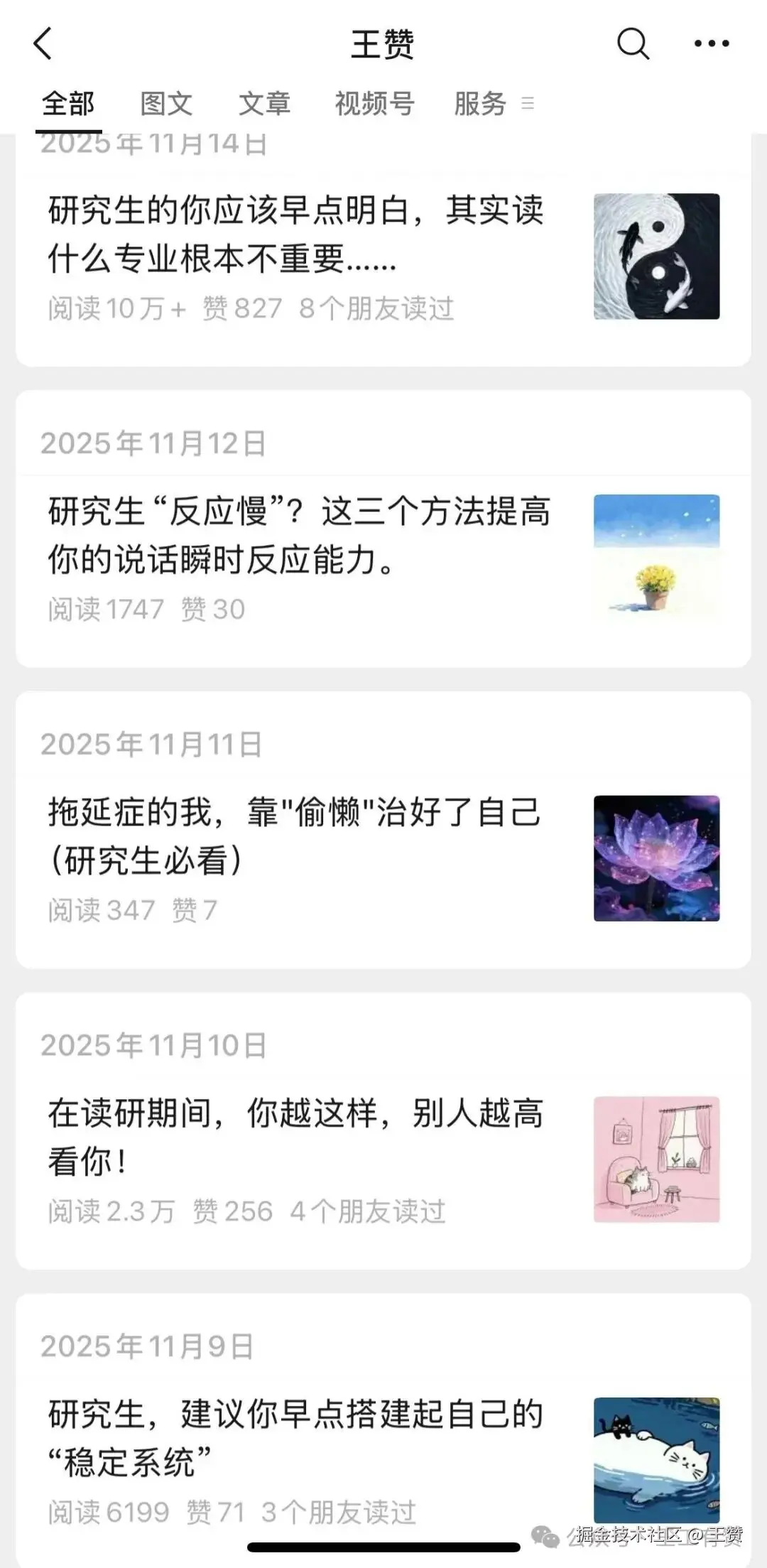Click the purple lotus article thumbnail

656,856
